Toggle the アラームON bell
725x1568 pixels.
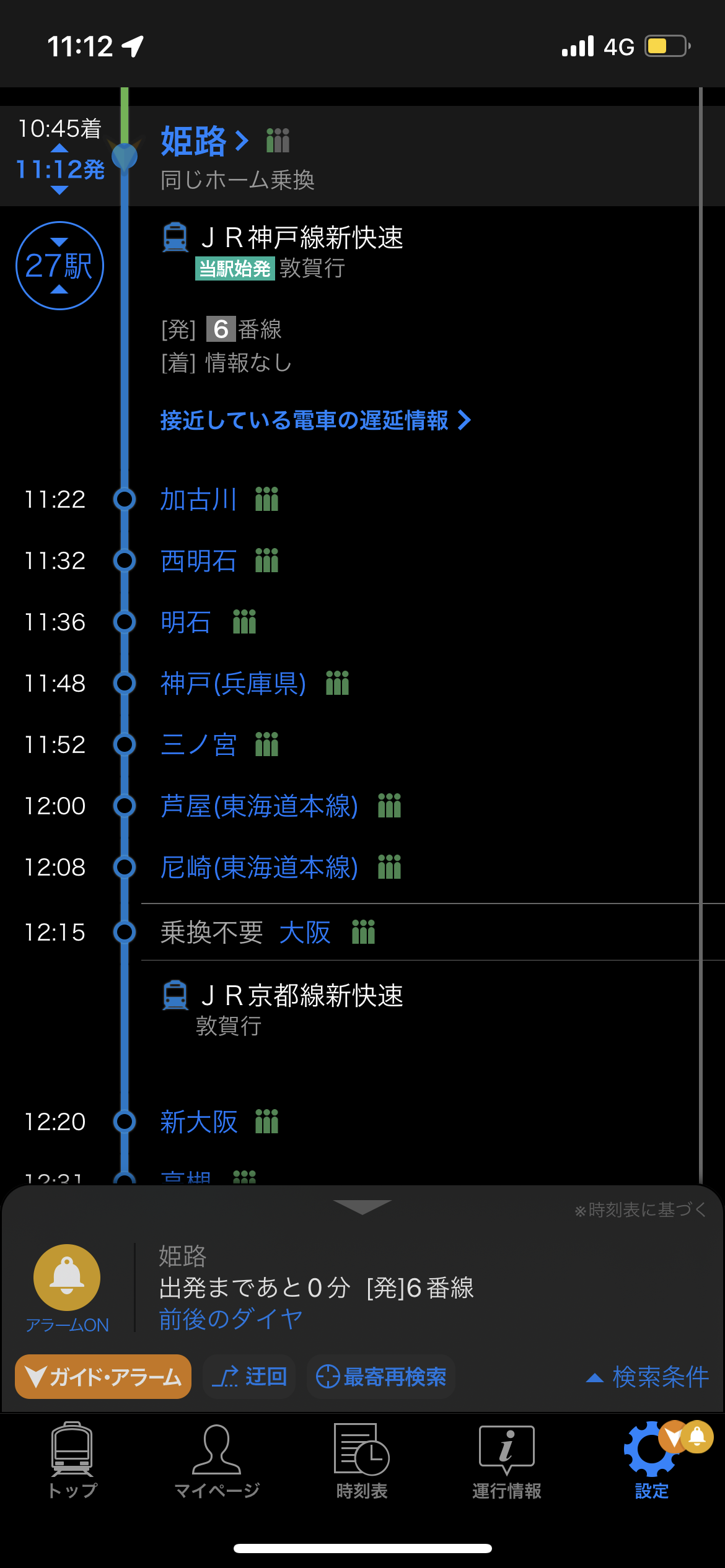tap(67, 1278)
